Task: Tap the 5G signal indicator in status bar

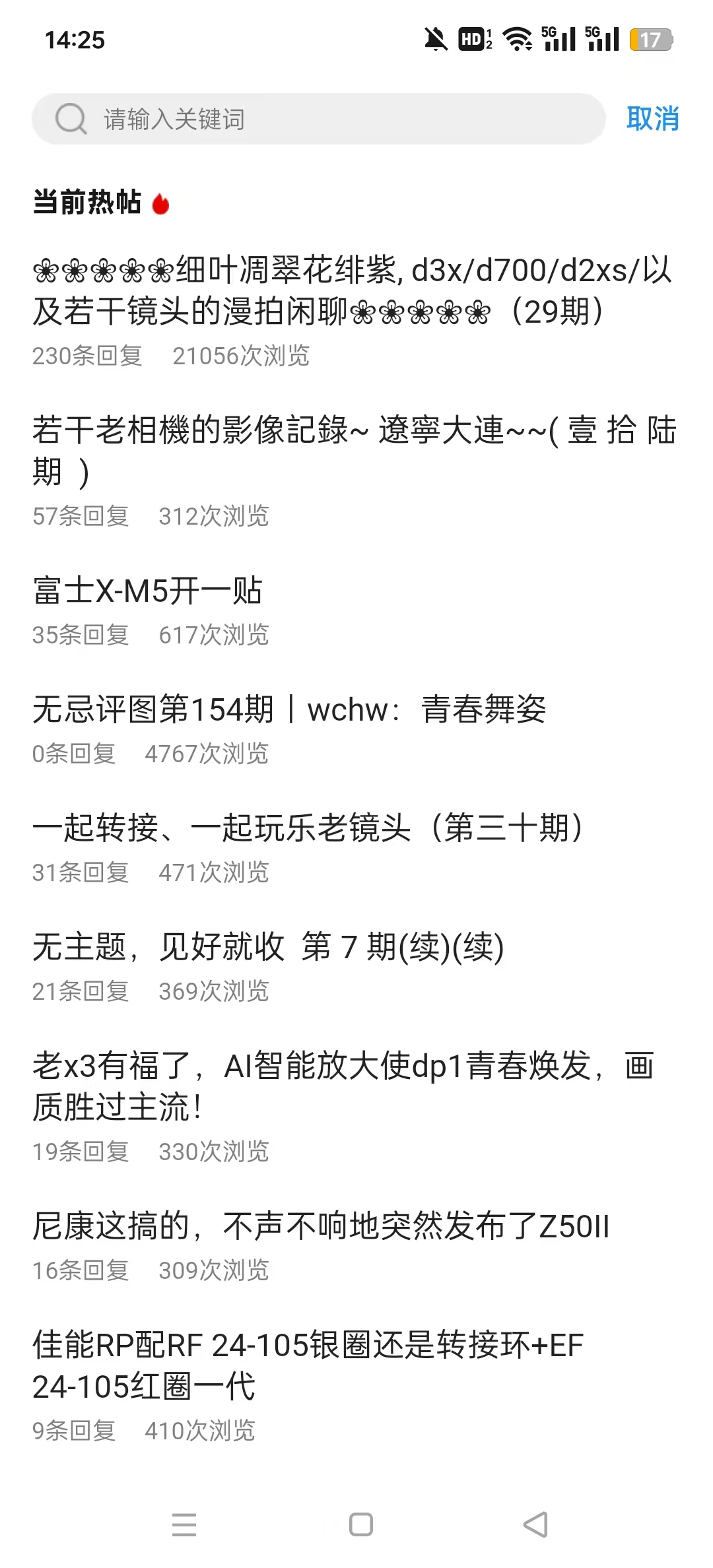Action: (558, 41)
